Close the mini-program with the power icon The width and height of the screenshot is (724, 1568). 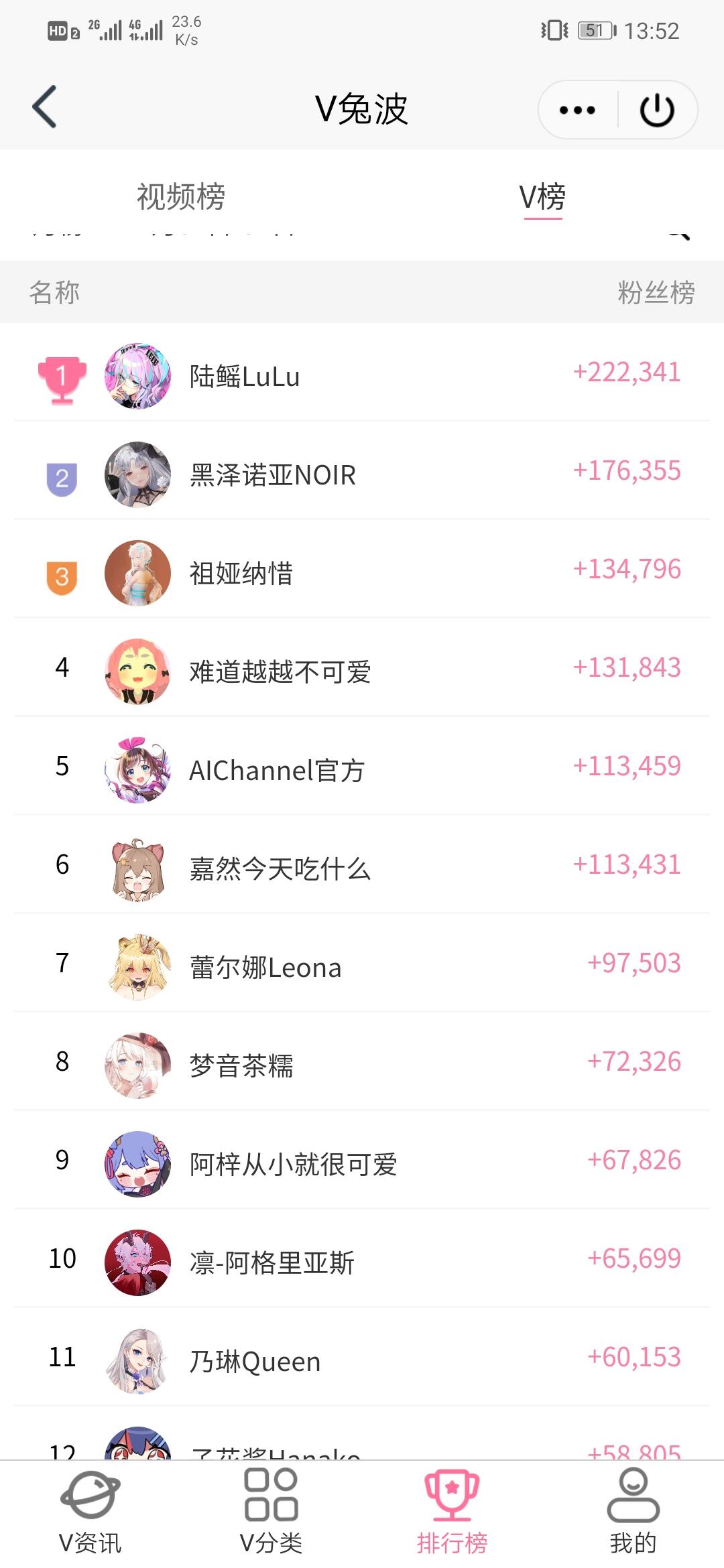click(x=657, y=110)
